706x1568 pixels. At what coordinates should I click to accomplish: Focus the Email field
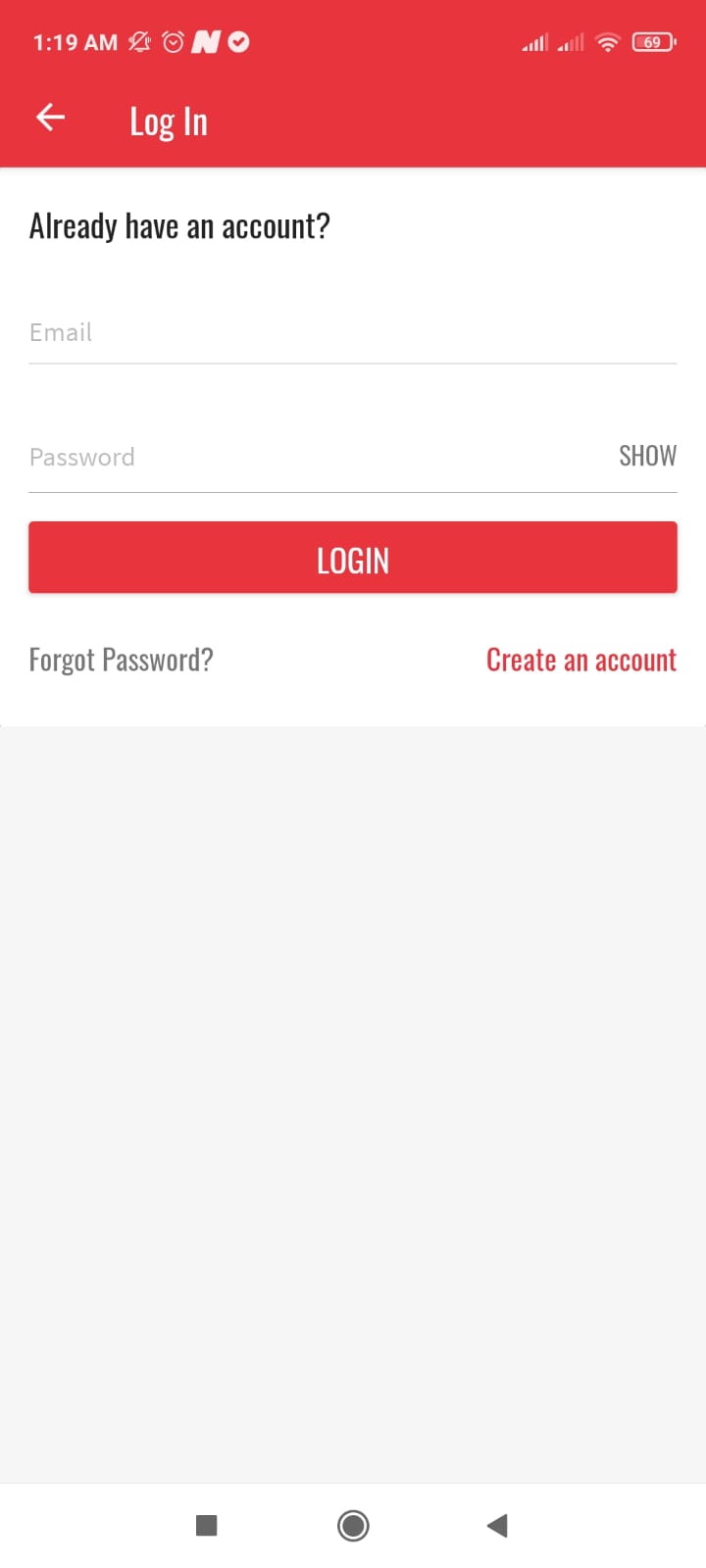pos(353,333)
